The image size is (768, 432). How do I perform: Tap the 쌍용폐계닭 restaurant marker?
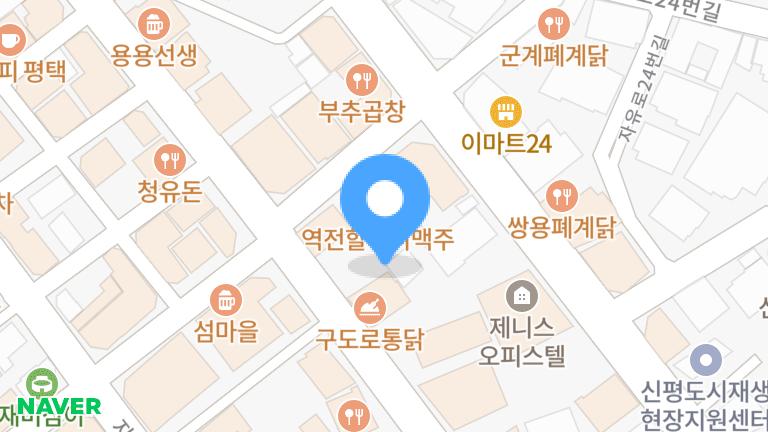(561, 195)
